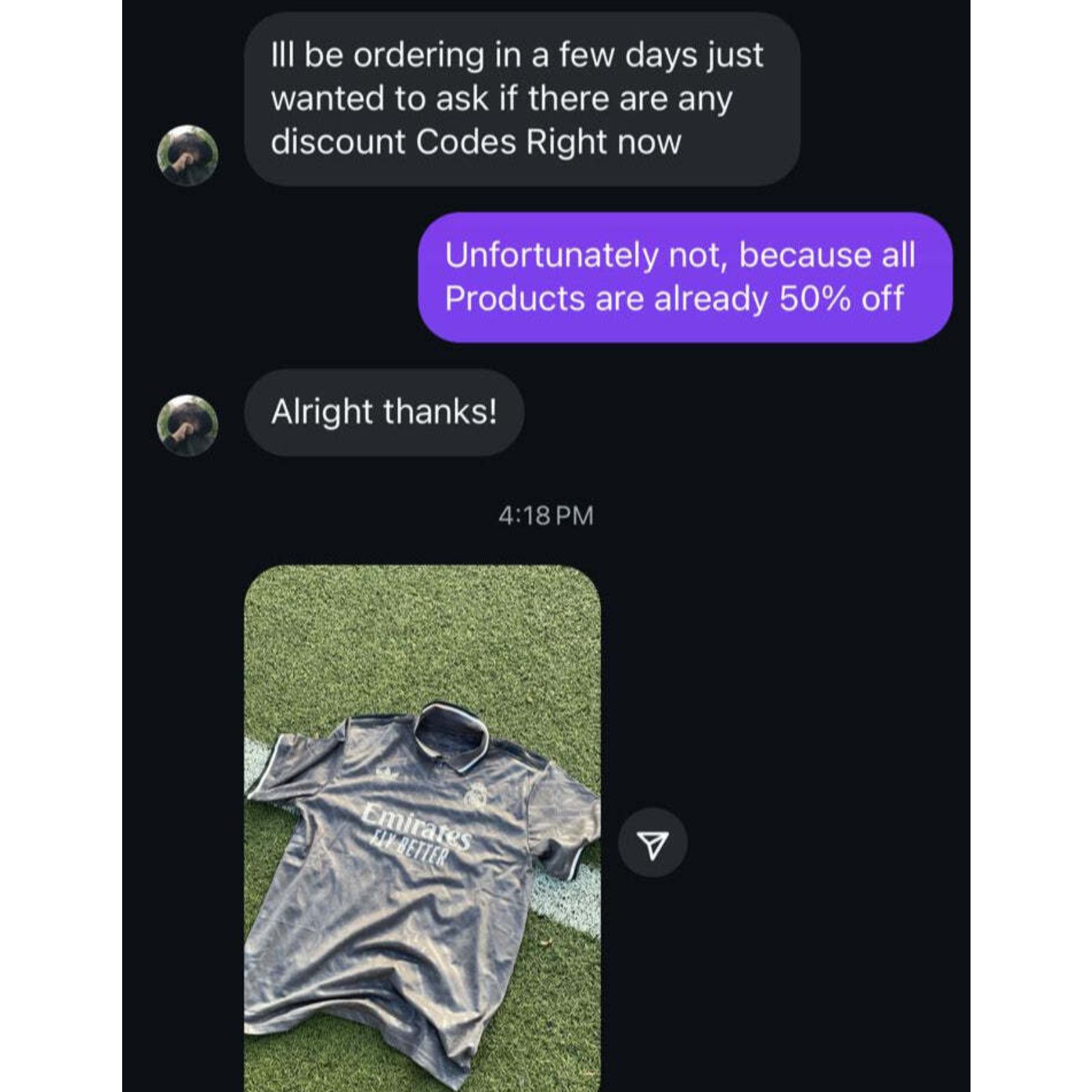The width and height of the screenshot is (1092, 1092).
Task: Open the shared jersey photo
Action: point(422,826)
